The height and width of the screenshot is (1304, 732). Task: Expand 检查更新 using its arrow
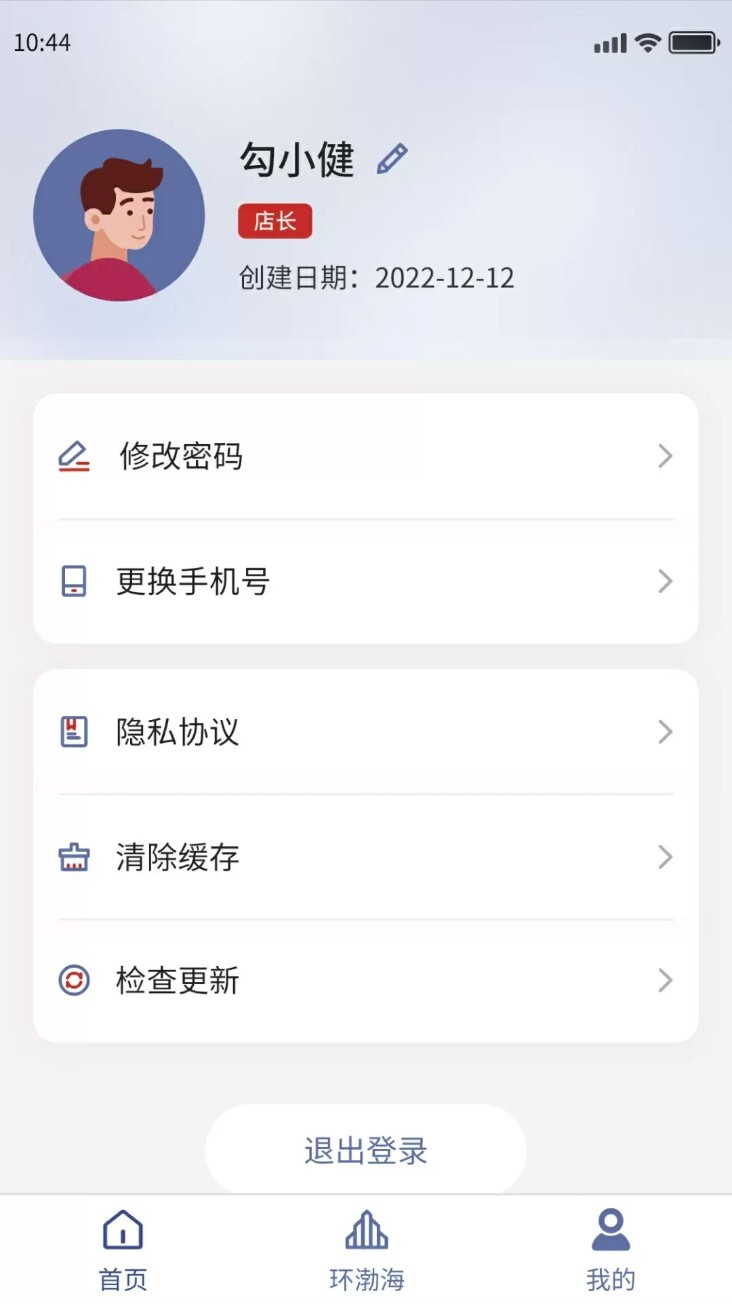click(x=664, y=981)
